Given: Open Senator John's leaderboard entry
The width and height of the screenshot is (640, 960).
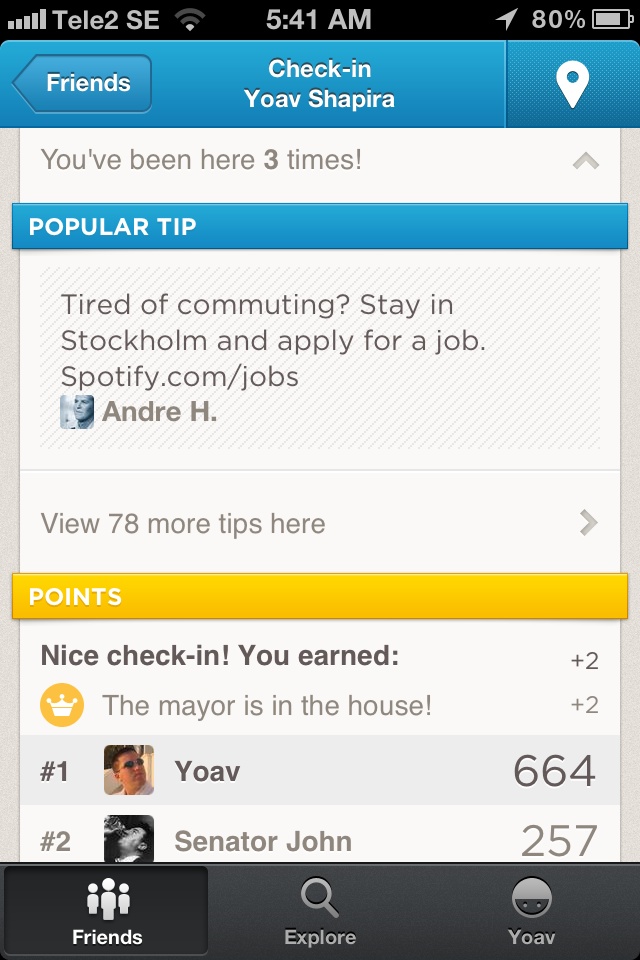Looking at the screenshot, I should (319, 838).
